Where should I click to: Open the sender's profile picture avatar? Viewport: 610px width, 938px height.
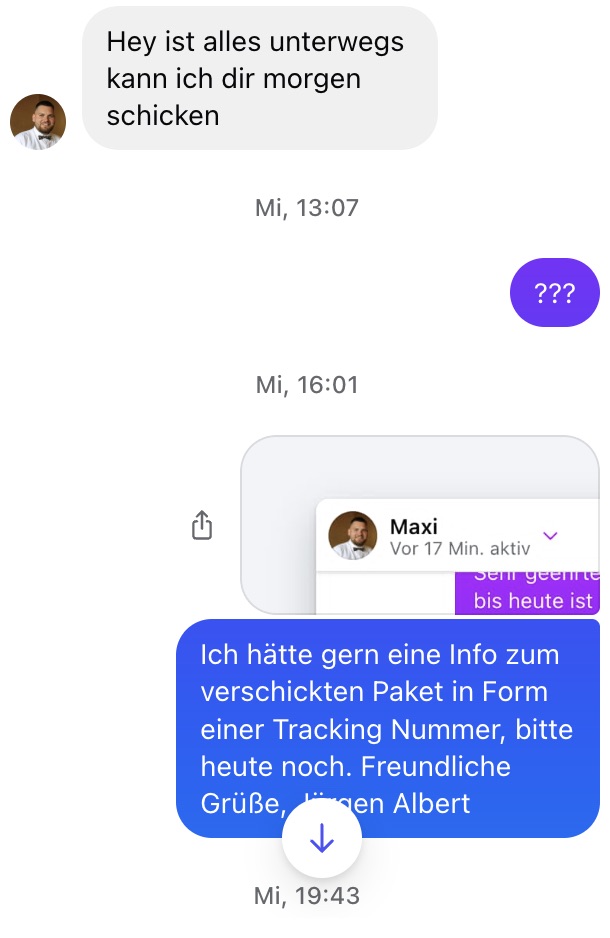click(38, 121)
